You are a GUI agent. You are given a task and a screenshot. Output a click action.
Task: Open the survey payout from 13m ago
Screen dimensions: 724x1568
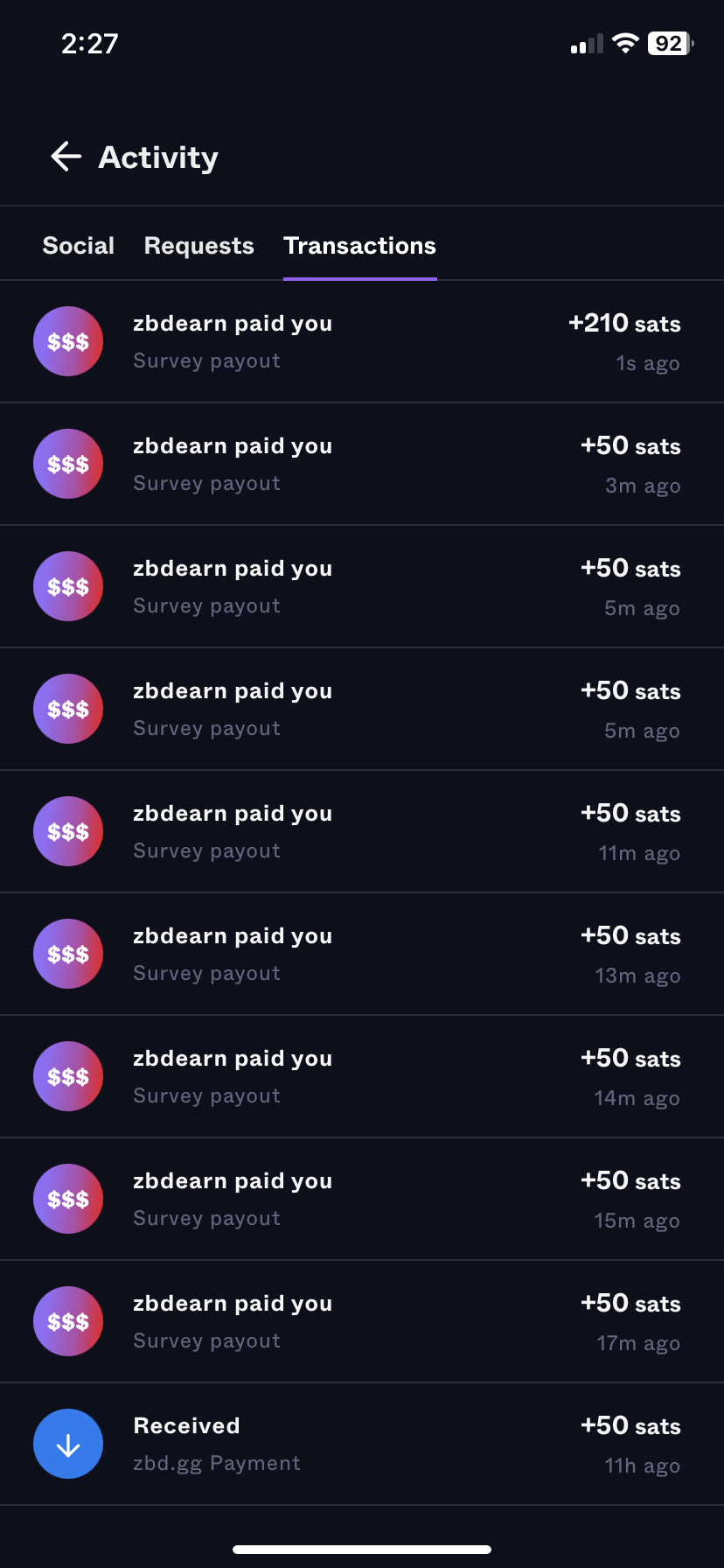coord(362,954)
